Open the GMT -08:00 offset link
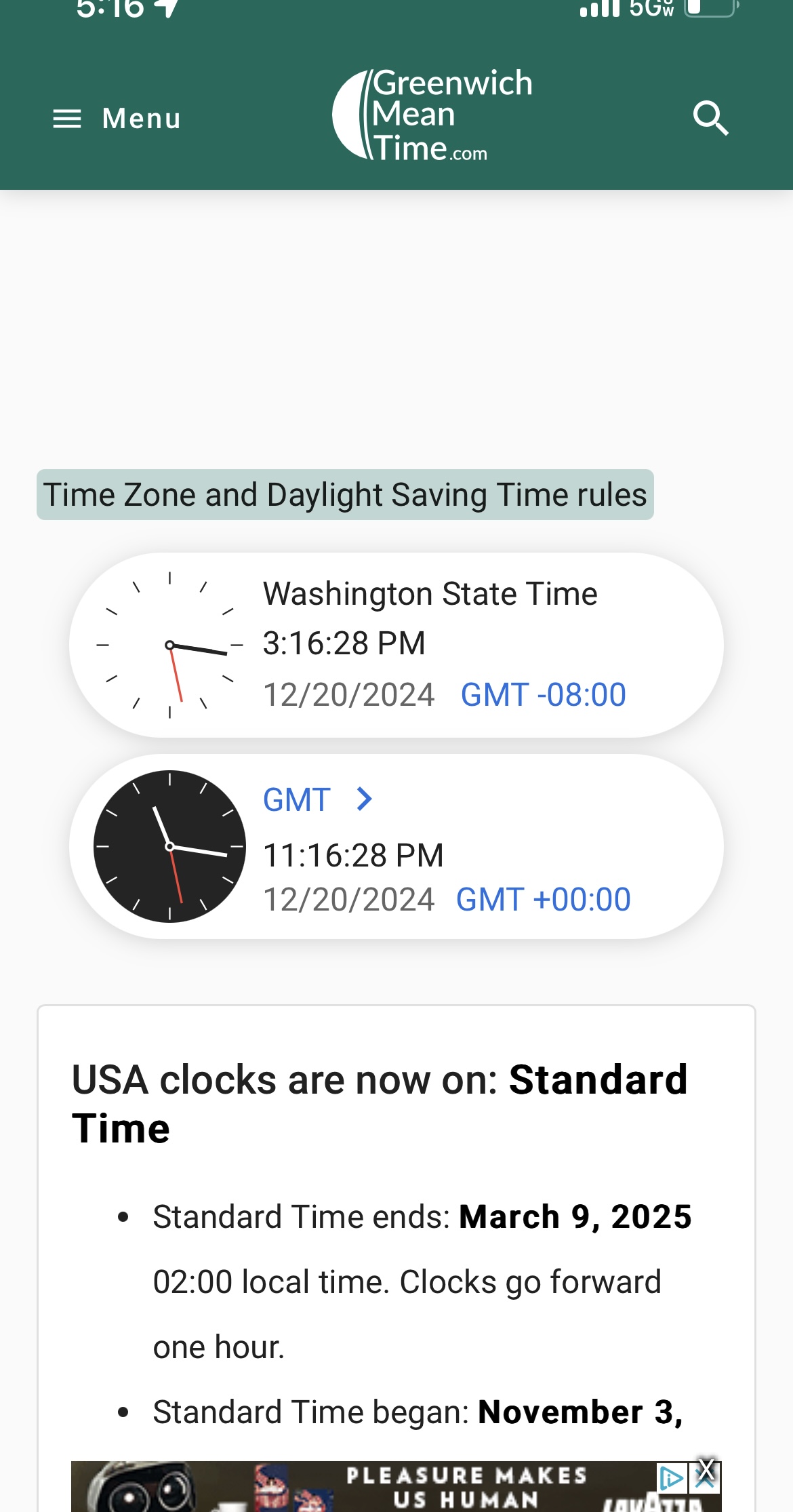Image resolution: width=793 pixels, height=1512 pixels. pyautogui.click(x=543, y=695)
